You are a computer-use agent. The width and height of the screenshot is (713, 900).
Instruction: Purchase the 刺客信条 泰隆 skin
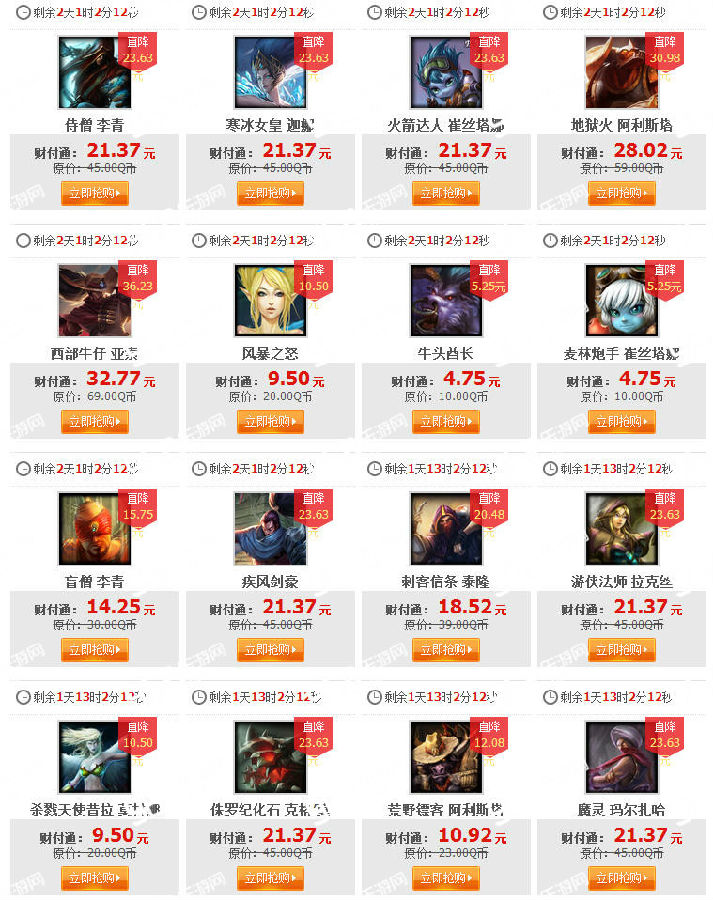[x=446, y=650]
